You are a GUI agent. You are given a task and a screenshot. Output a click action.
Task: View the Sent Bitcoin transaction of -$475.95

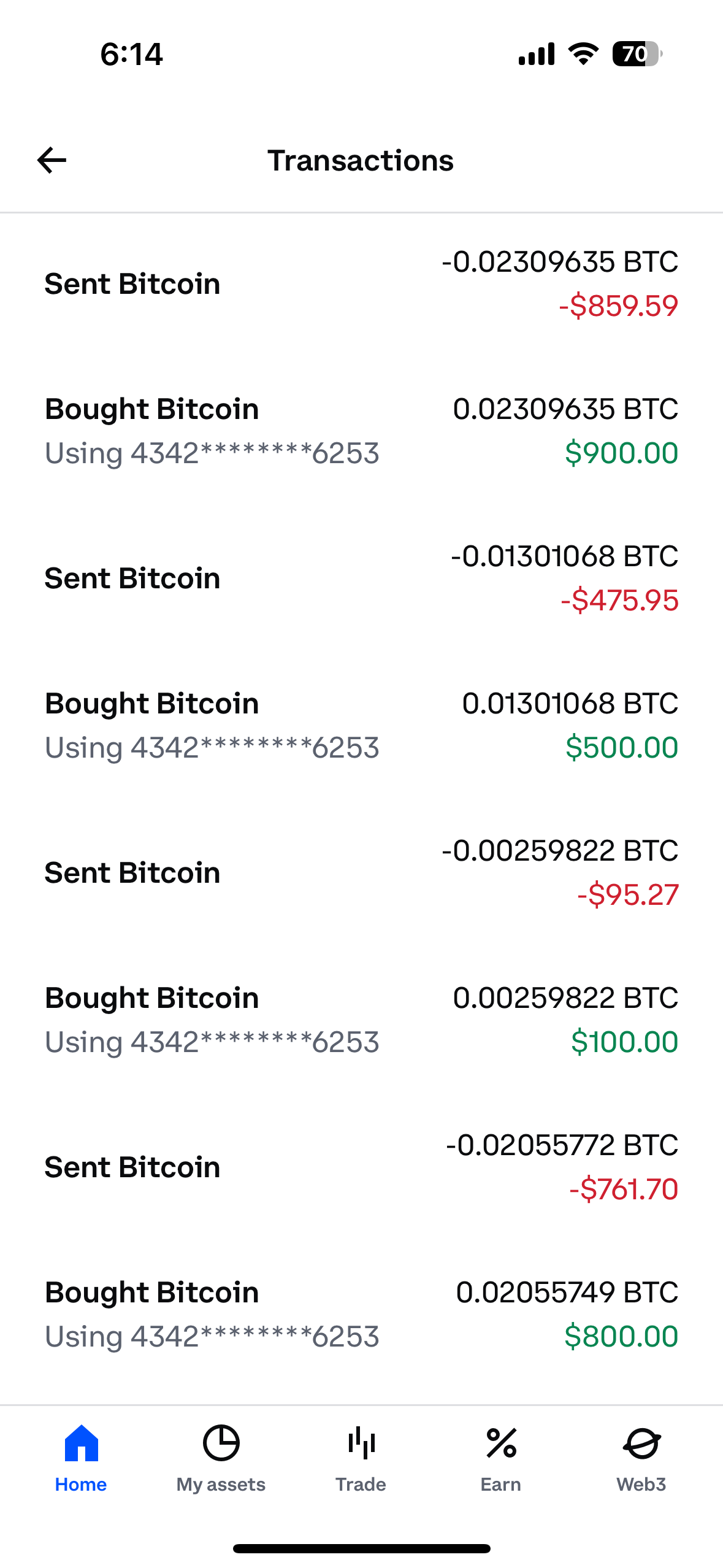pos(361,578)
